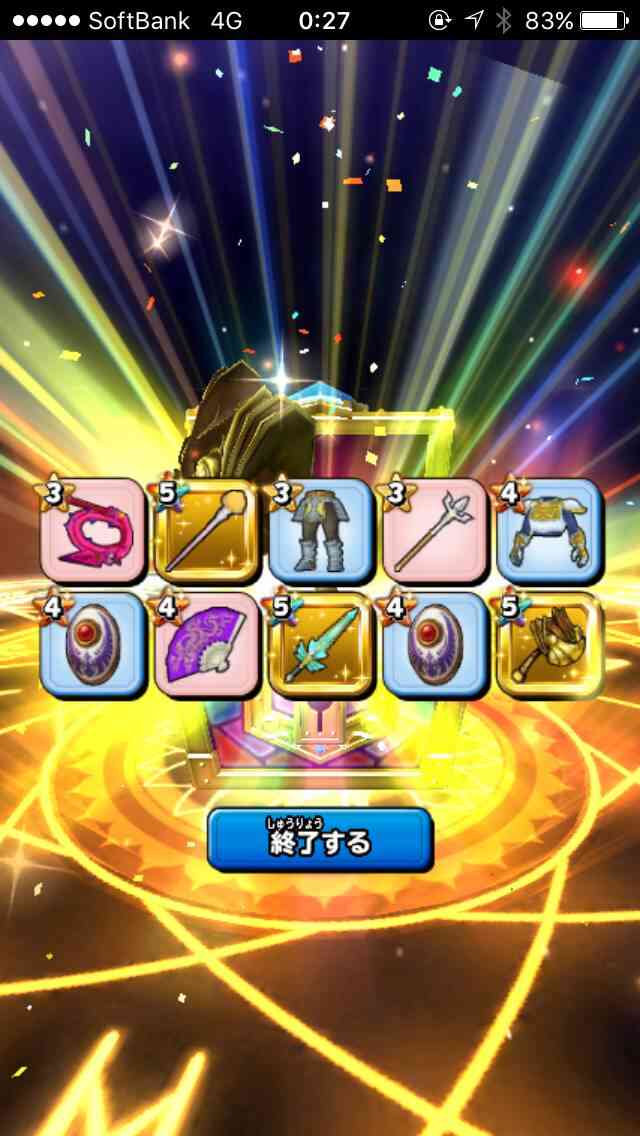Tap the 終了する button
The height and width of the screenshot is (1136, 640).
point(320,839)
